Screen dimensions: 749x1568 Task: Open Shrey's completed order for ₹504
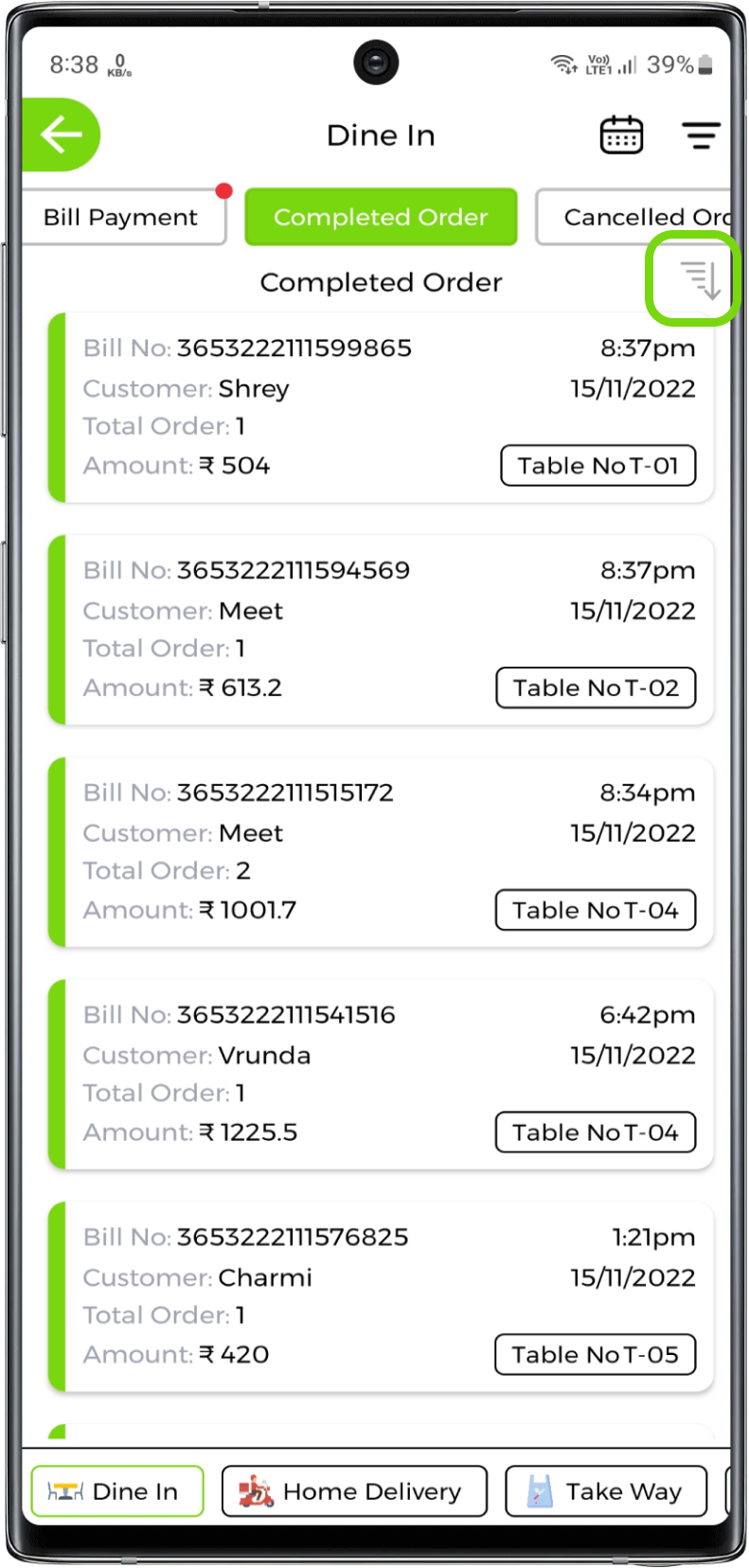tap(381, 407)
